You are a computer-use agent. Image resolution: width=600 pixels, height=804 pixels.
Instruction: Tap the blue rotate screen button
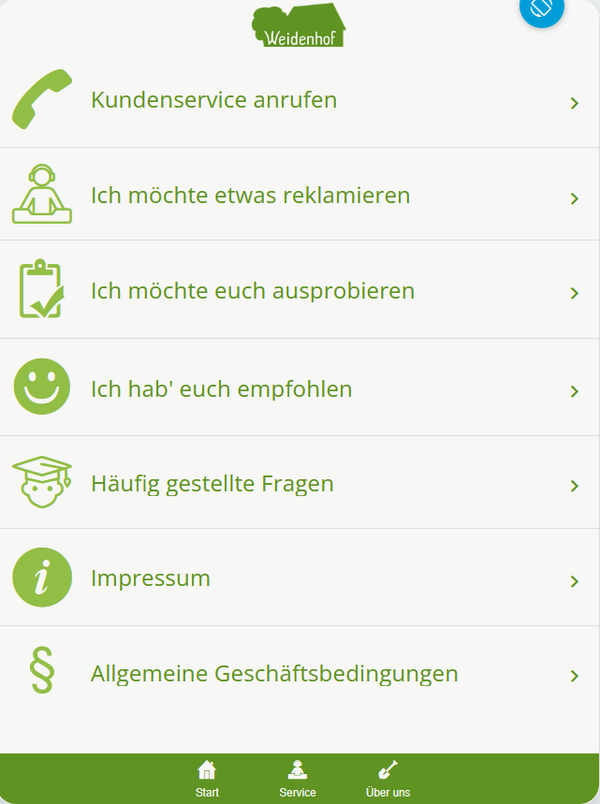point(543,8)
